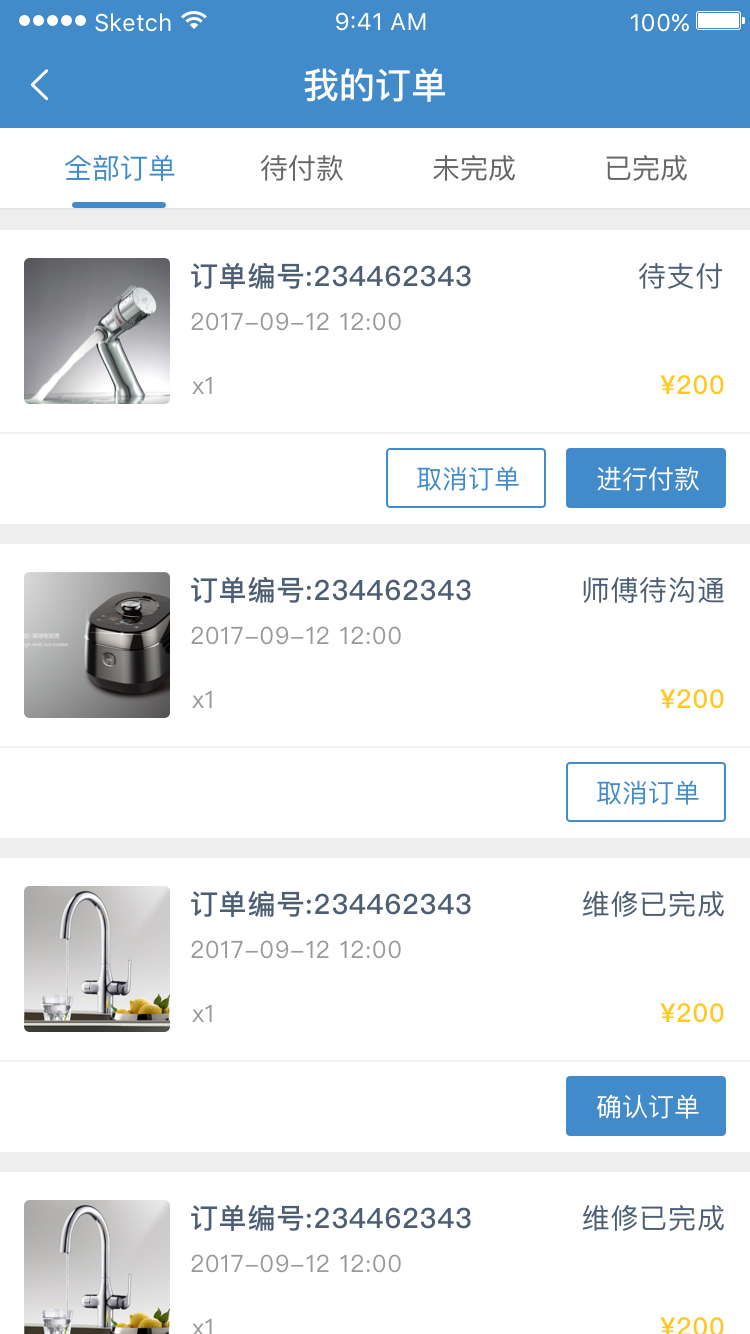Tap the back arrow to leave 我的订单
Image resolution: width=750 pixels, height=1334 pixels.
point(40,85)
